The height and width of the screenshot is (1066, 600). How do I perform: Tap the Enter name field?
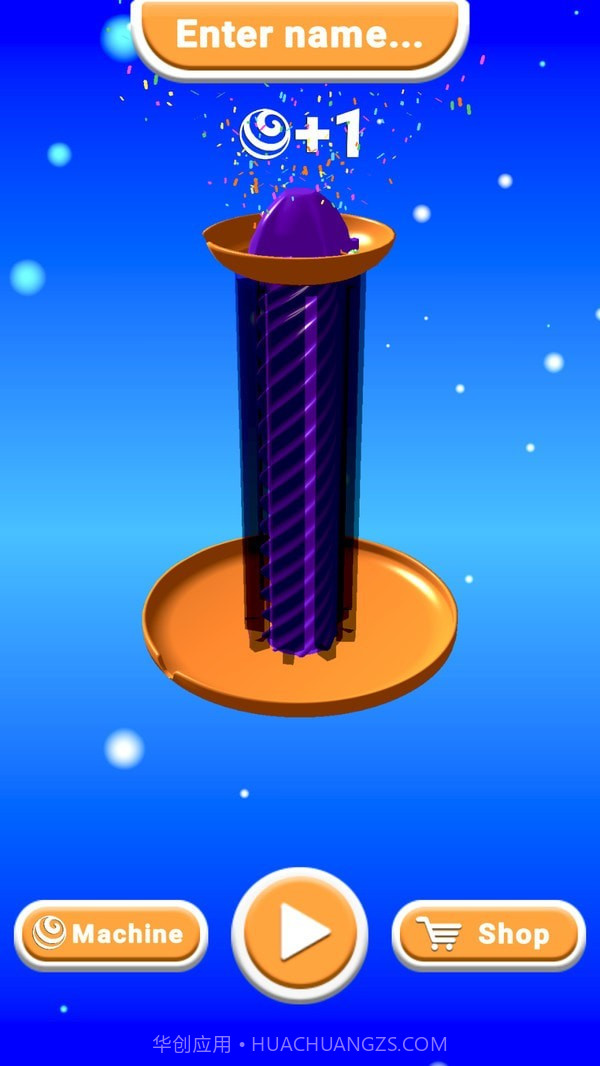pos(299,35)
